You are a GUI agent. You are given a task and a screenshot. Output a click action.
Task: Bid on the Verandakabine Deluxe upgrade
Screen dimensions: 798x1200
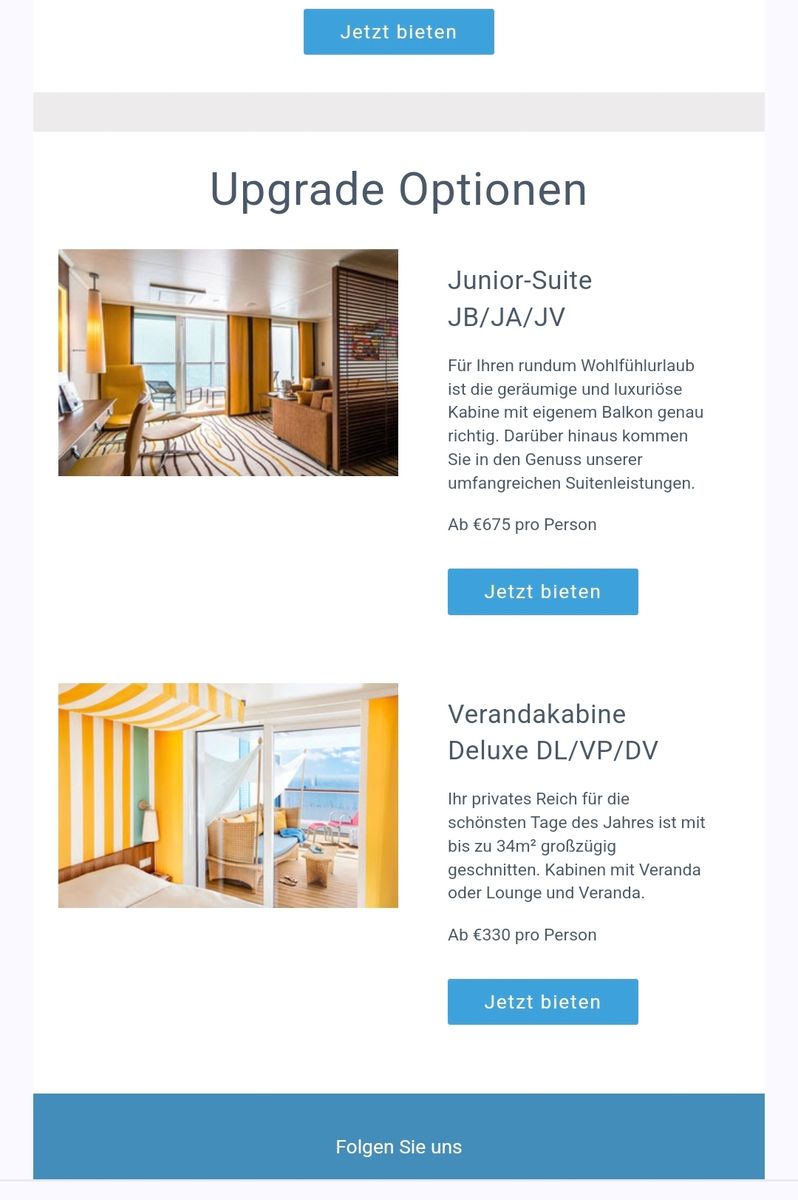[542, 1002]
